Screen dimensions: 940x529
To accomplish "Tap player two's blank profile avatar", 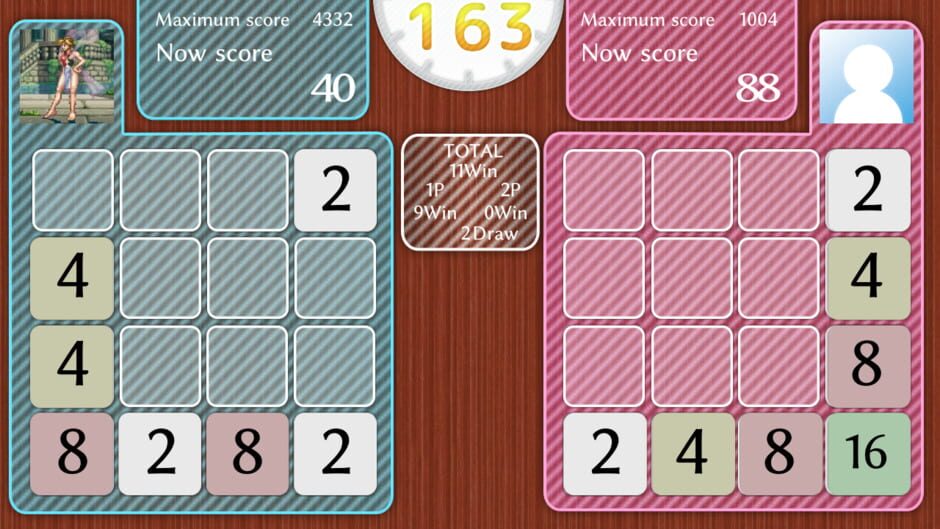I will [866, 76].
